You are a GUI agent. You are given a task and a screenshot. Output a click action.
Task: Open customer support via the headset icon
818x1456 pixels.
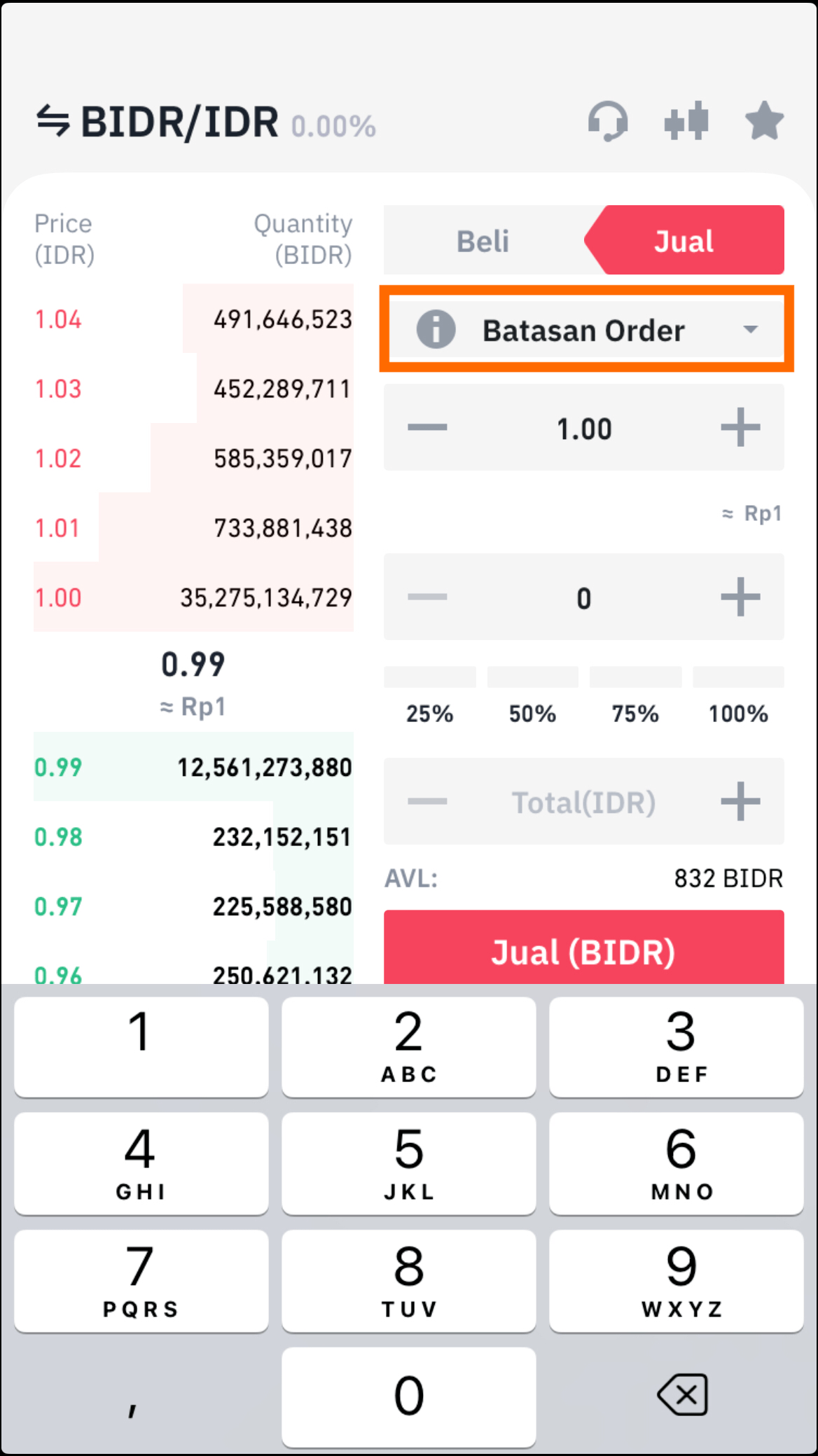tap(608, 120)
